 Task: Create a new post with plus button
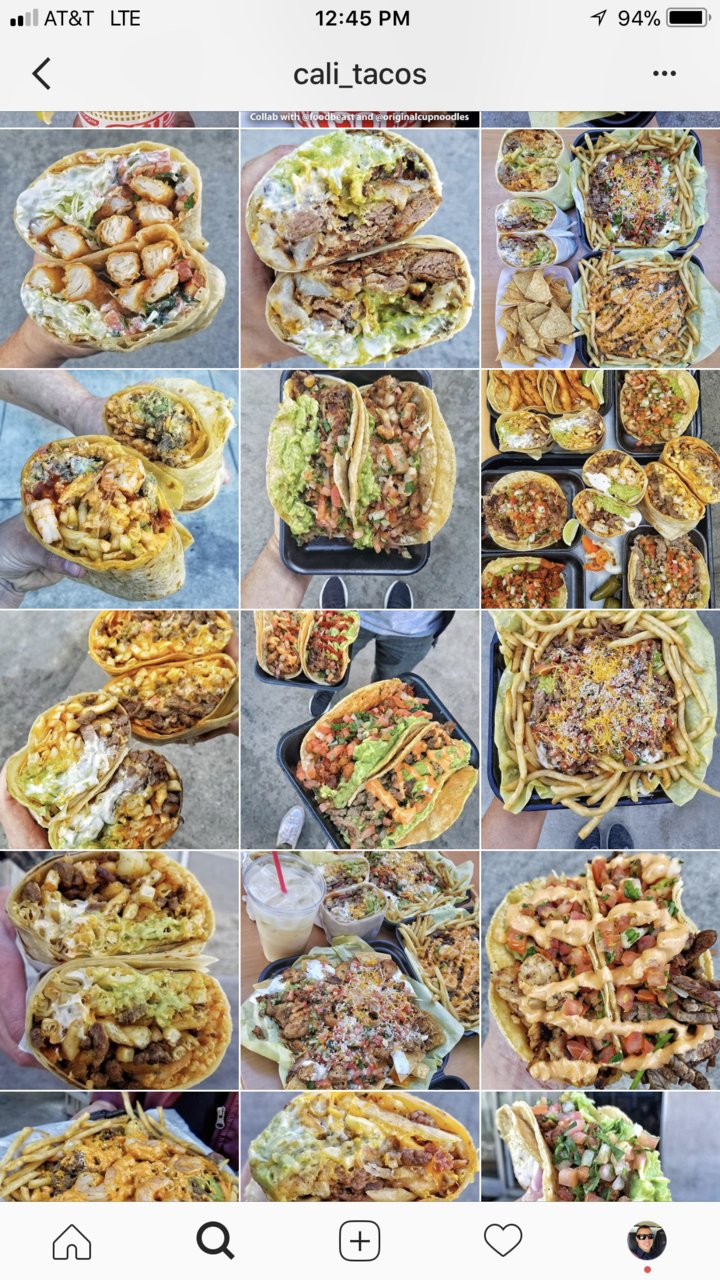[360, 1241]
